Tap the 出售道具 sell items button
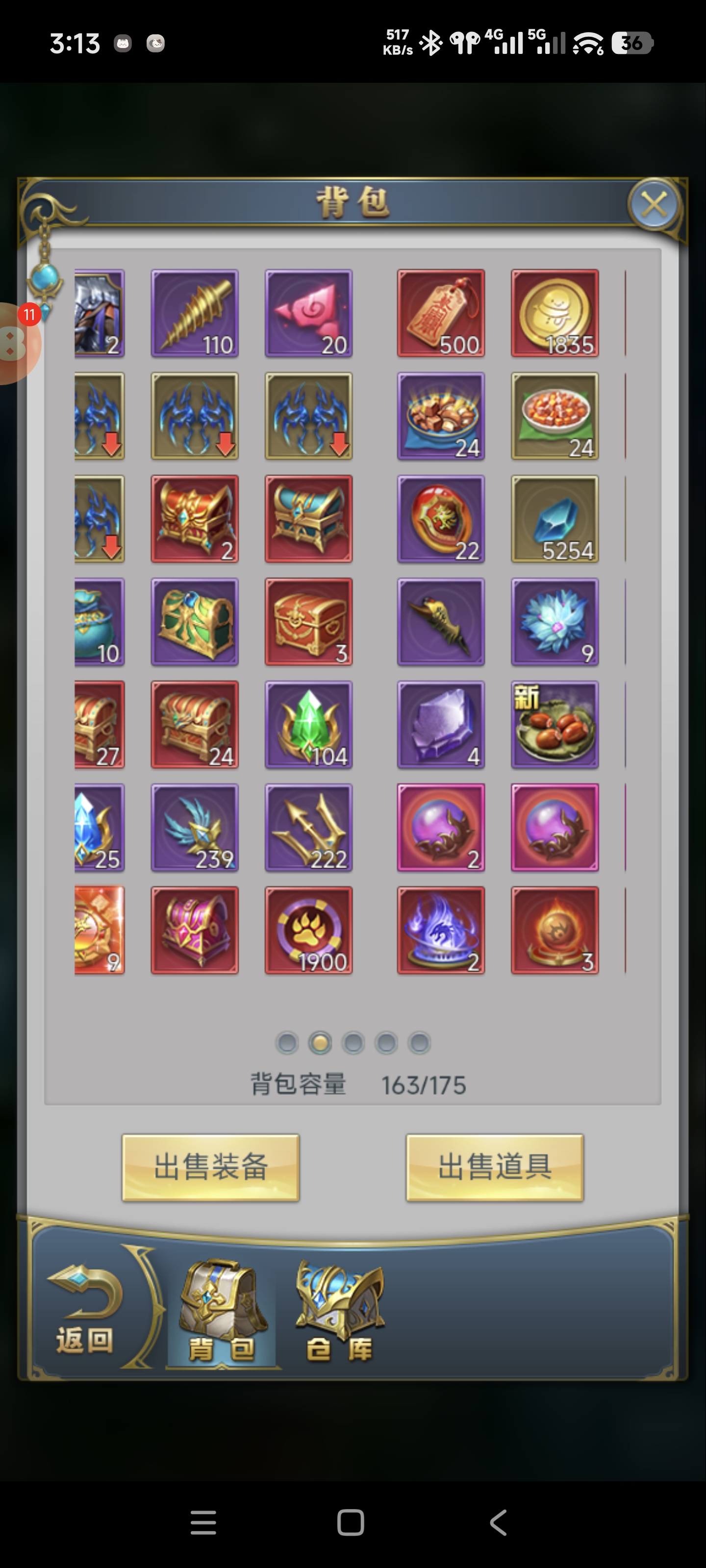Viewport: 706px width, 1568px height. tap(495, 1167)
